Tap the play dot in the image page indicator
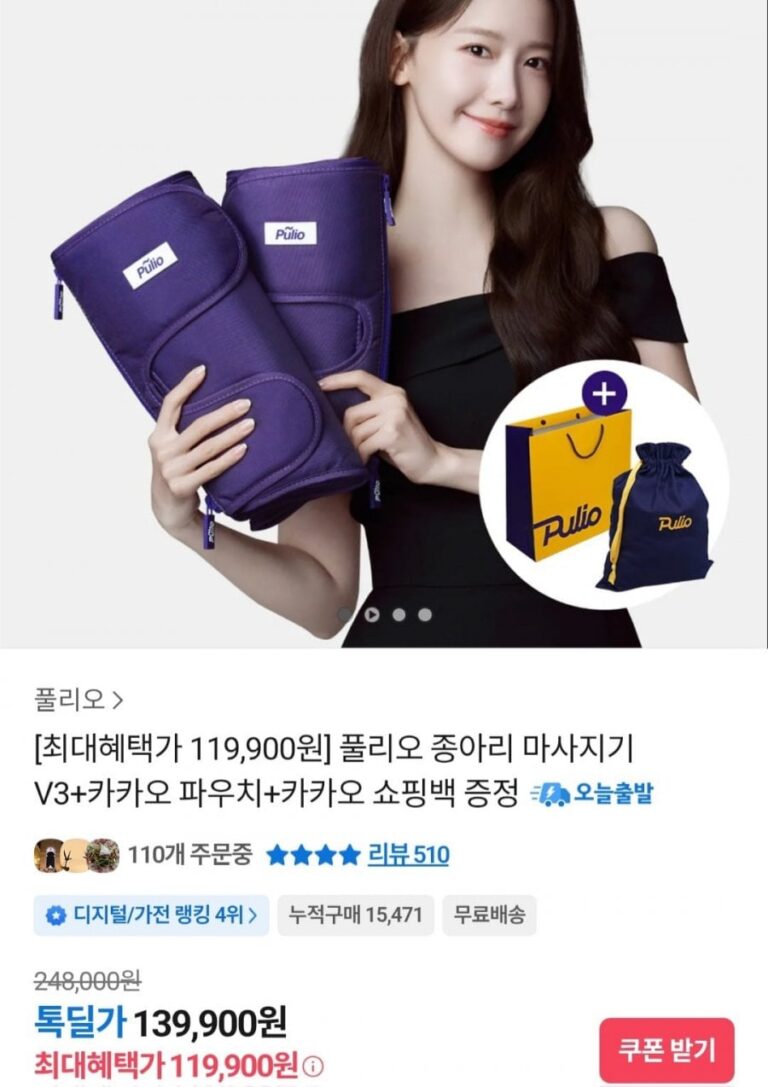 [372, 614]
